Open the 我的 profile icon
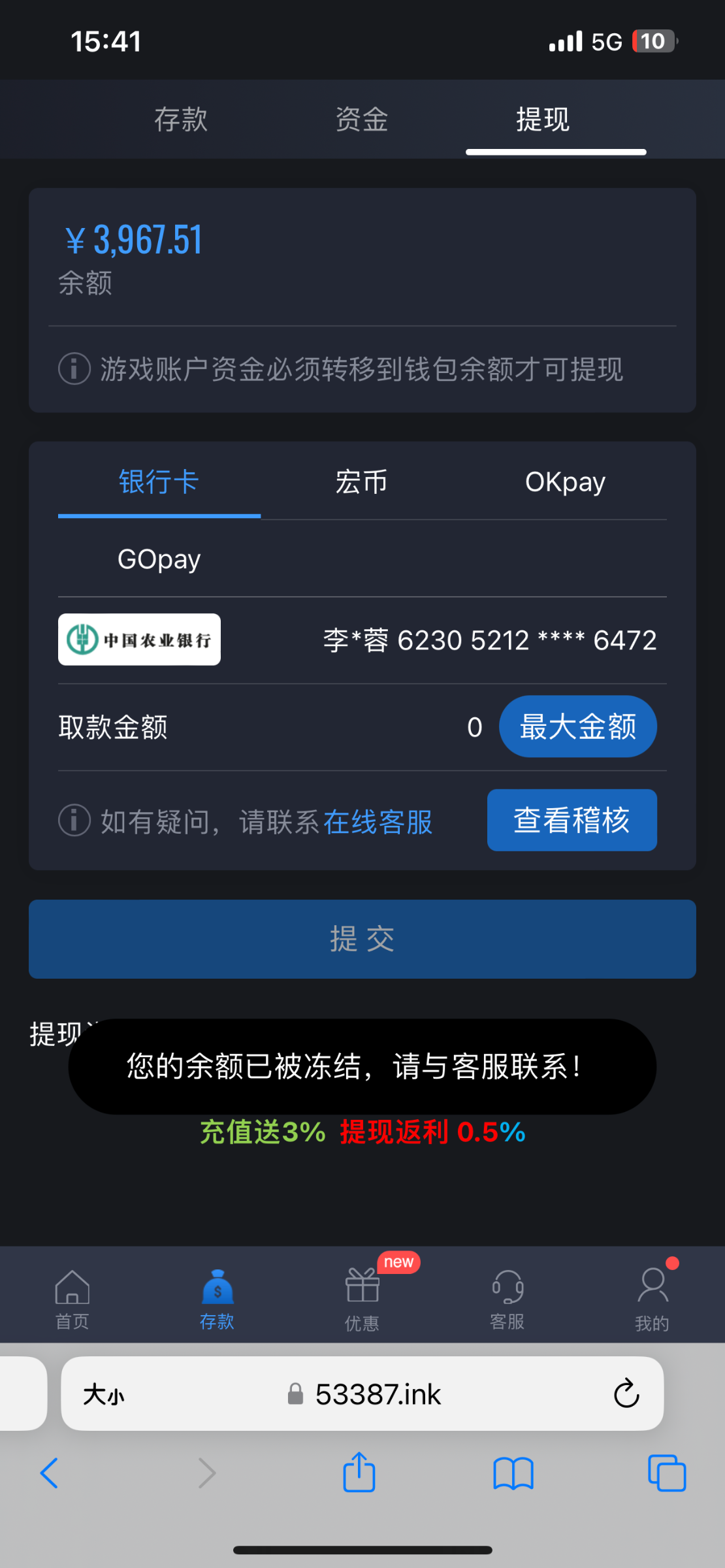 652,1290
